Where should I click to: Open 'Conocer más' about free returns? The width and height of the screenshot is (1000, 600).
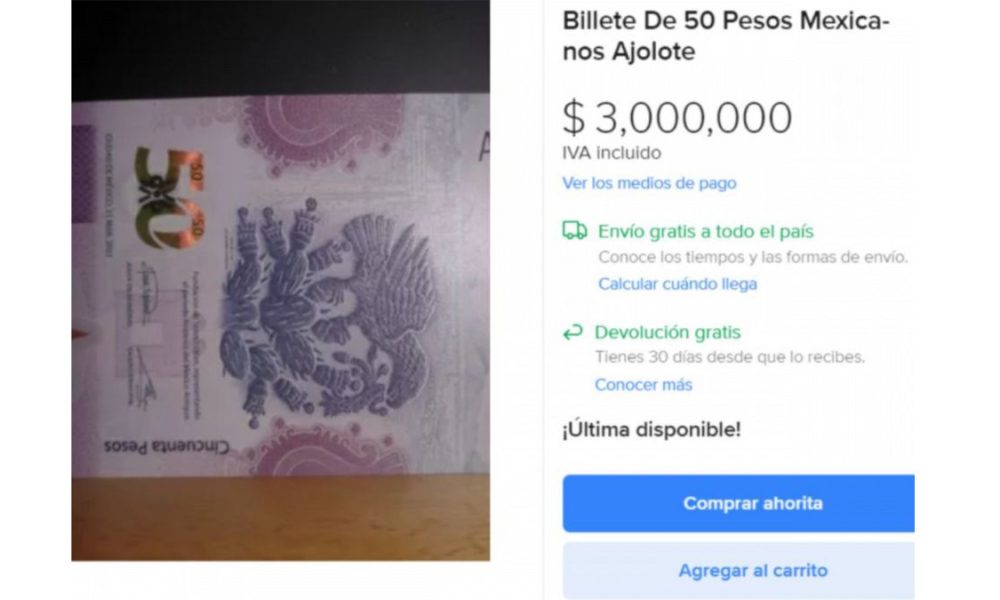click(643, 384)
